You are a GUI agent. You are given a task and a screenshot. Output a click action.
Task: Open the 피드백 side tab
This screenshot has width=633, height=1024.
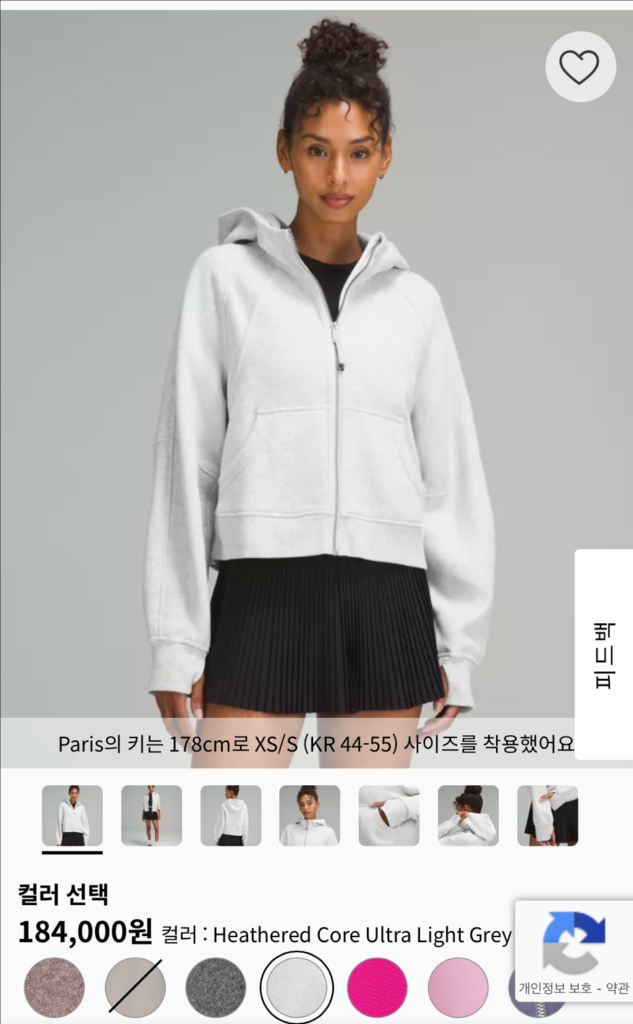pyautogui.click(x=604, y=654)
